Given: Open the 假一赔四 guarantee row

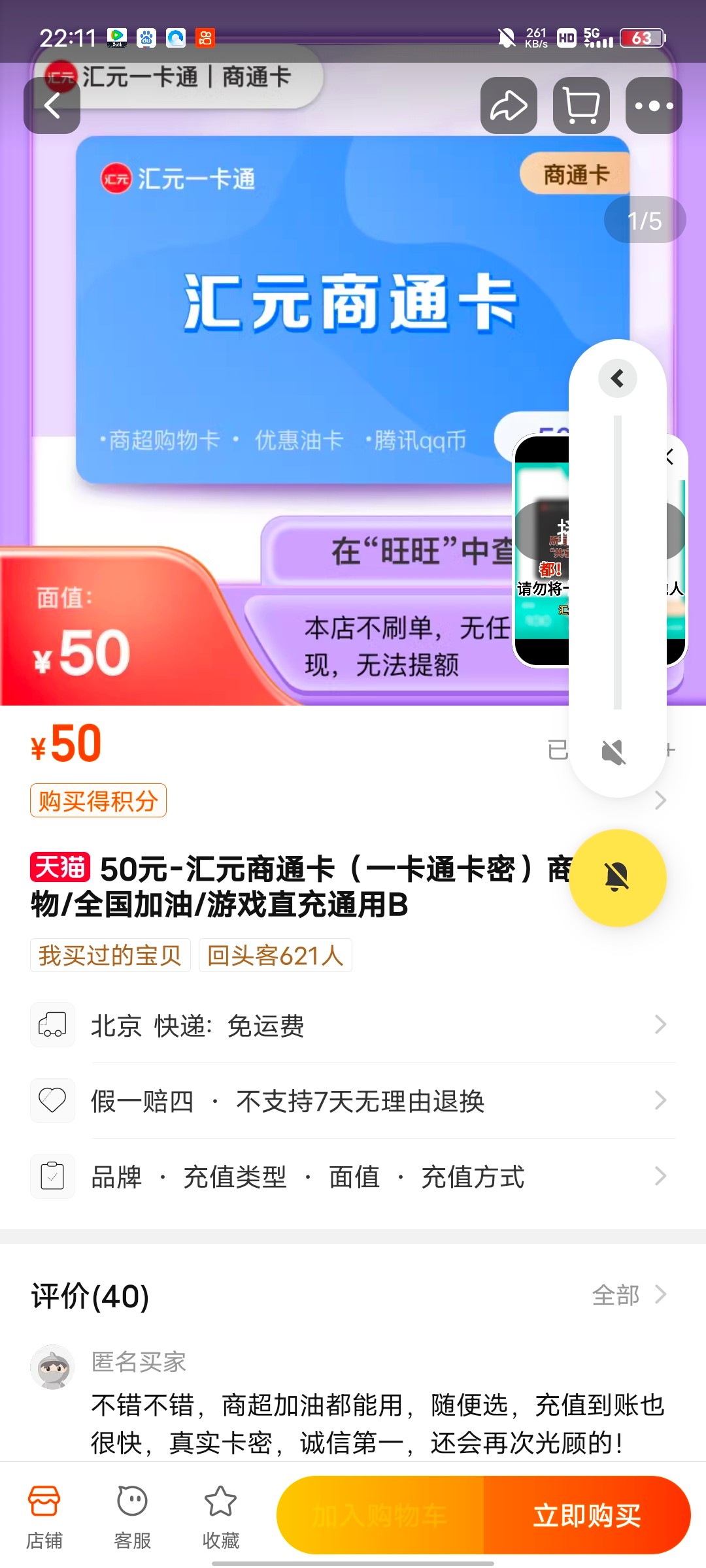Looking at the screenshot, I should 353,1102.
